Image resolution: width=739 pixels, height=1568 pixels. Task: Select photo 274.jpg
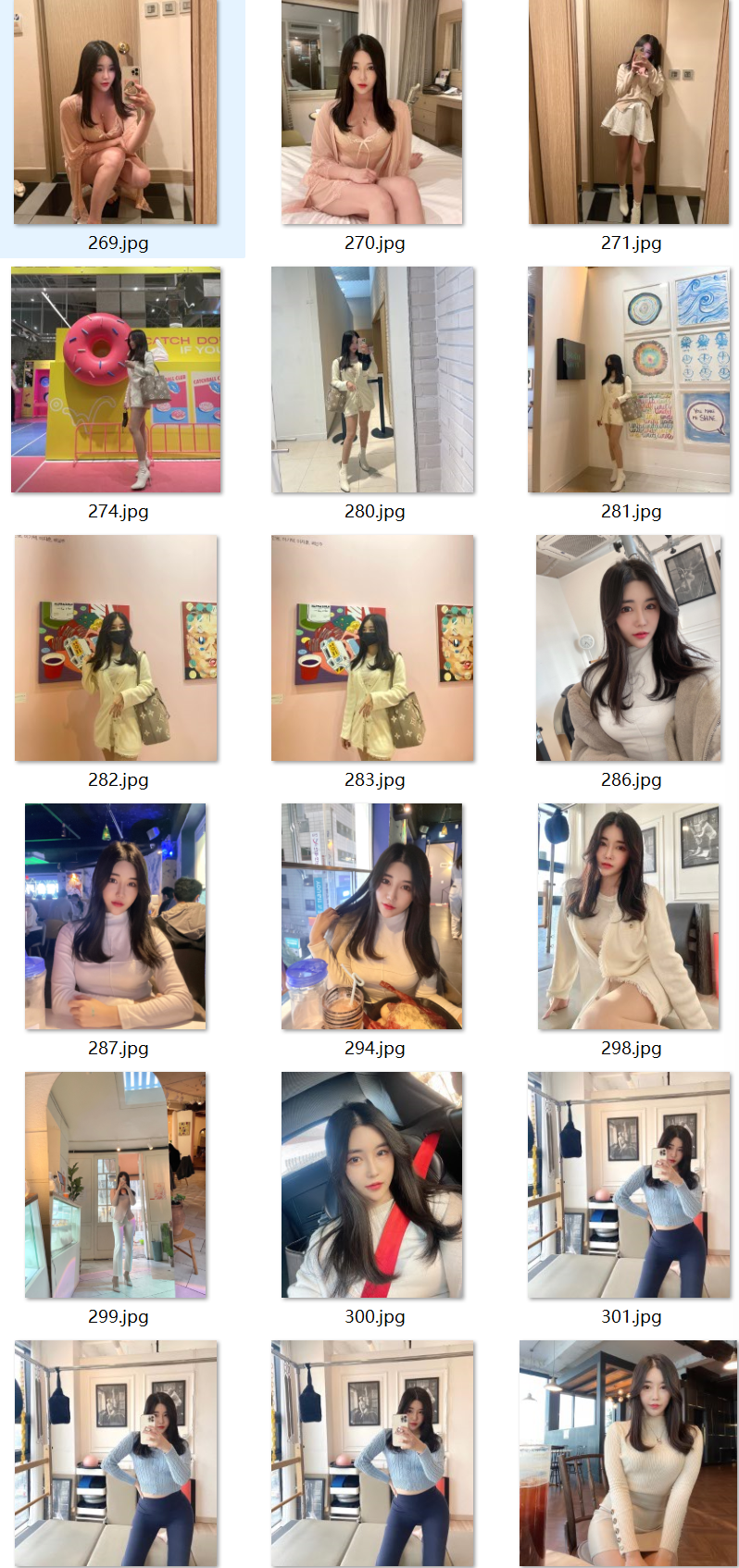tap(116, 380)
